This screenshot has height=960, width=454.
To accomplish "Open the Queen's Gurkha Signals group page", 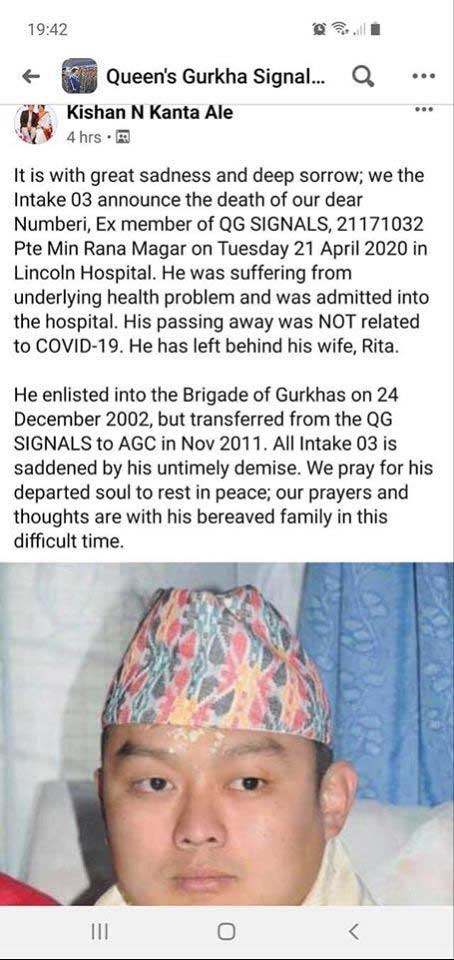I will (216, 77).
